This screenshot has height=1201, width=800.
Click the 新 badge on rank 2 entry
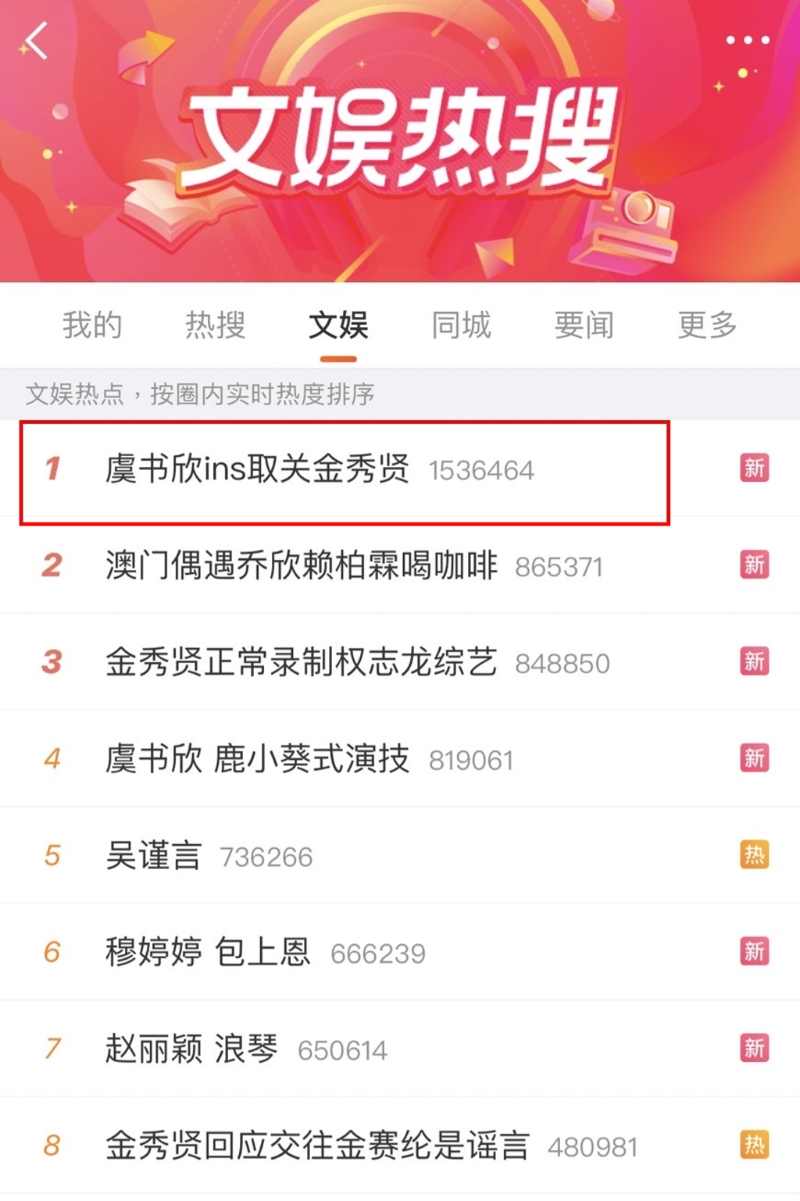(x=755, y=564)
